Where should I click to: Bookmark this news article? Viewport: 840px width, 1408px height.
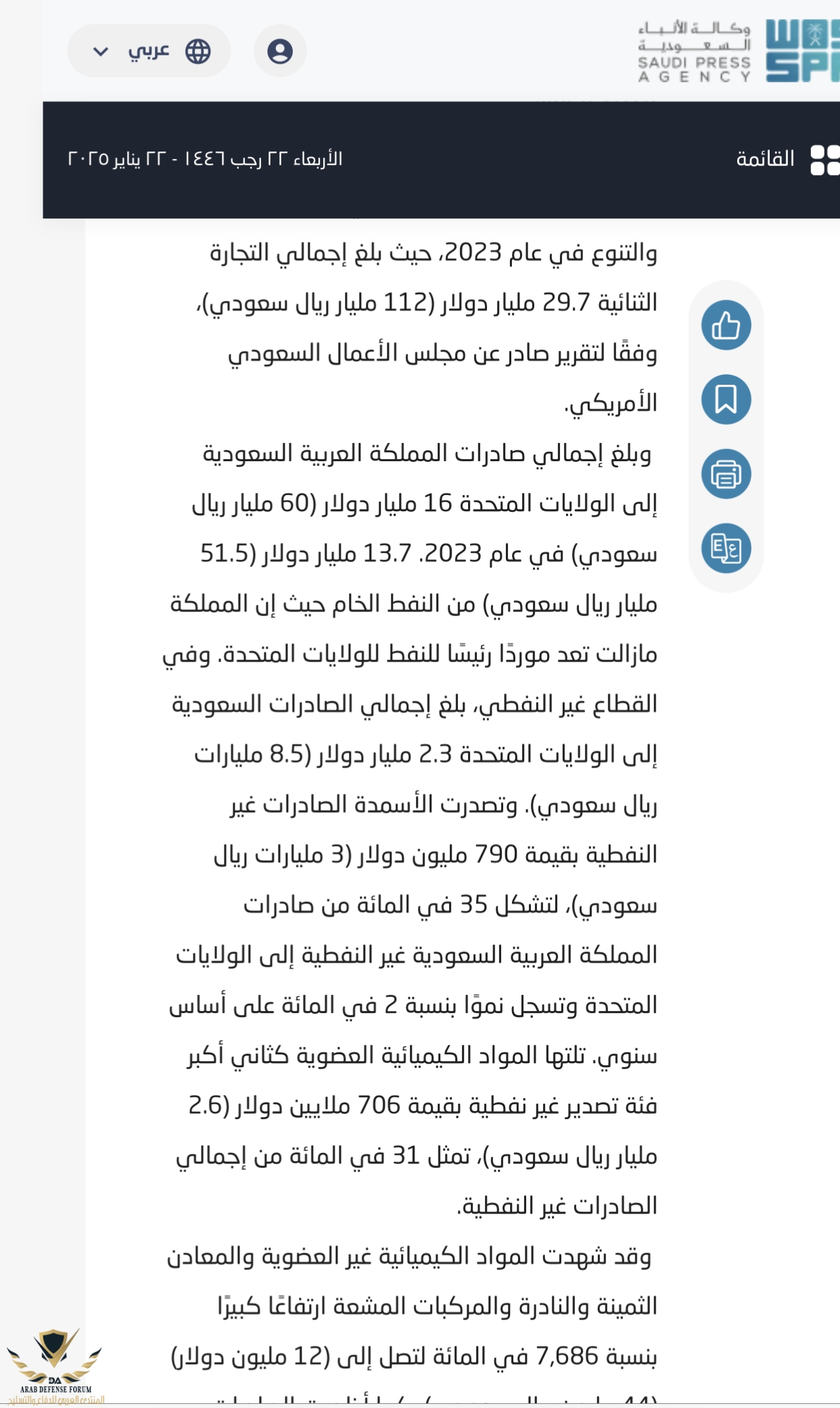(x=726, y=400)
